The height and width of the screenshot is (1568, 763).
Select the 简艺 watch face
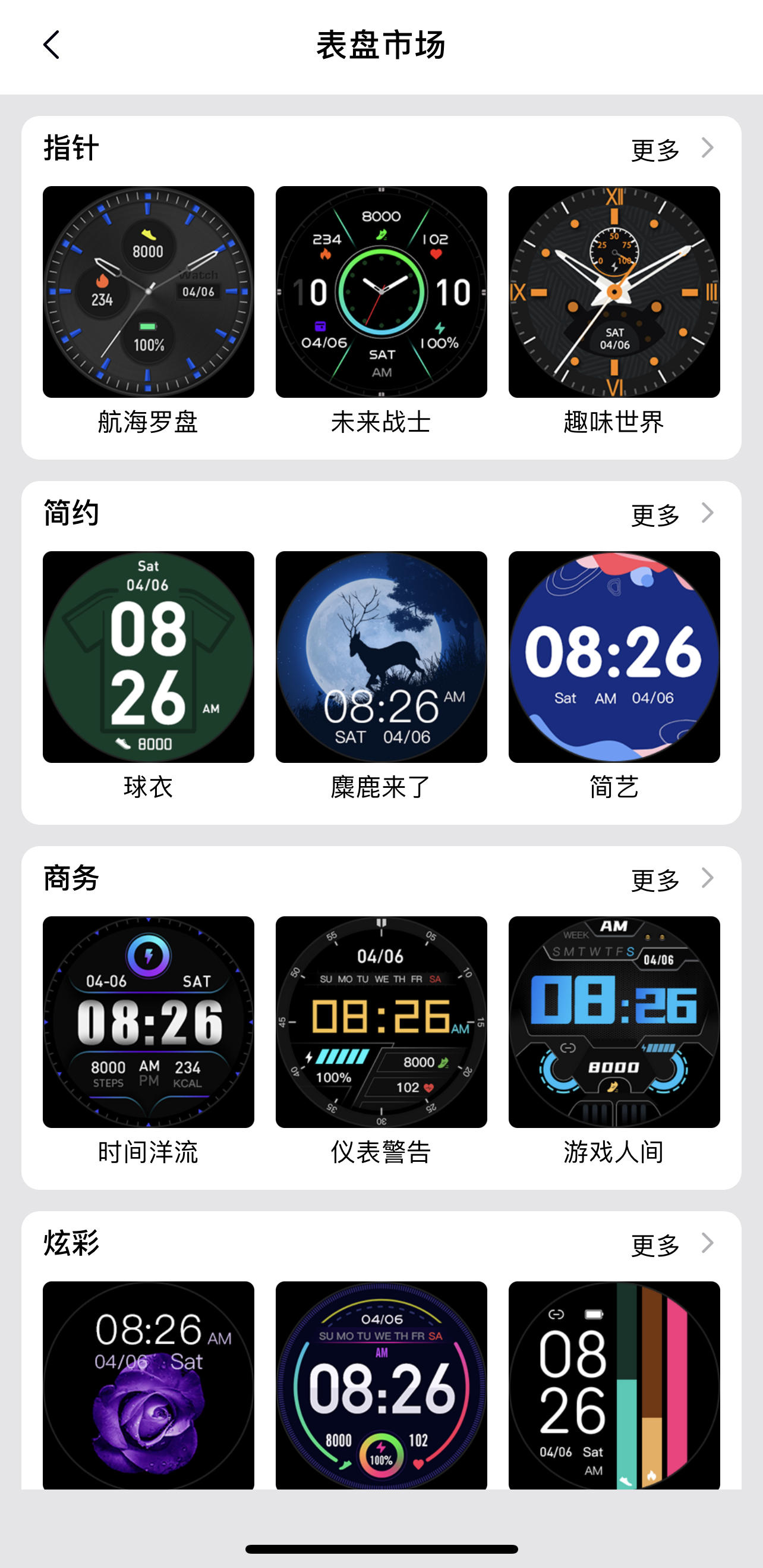613,658
